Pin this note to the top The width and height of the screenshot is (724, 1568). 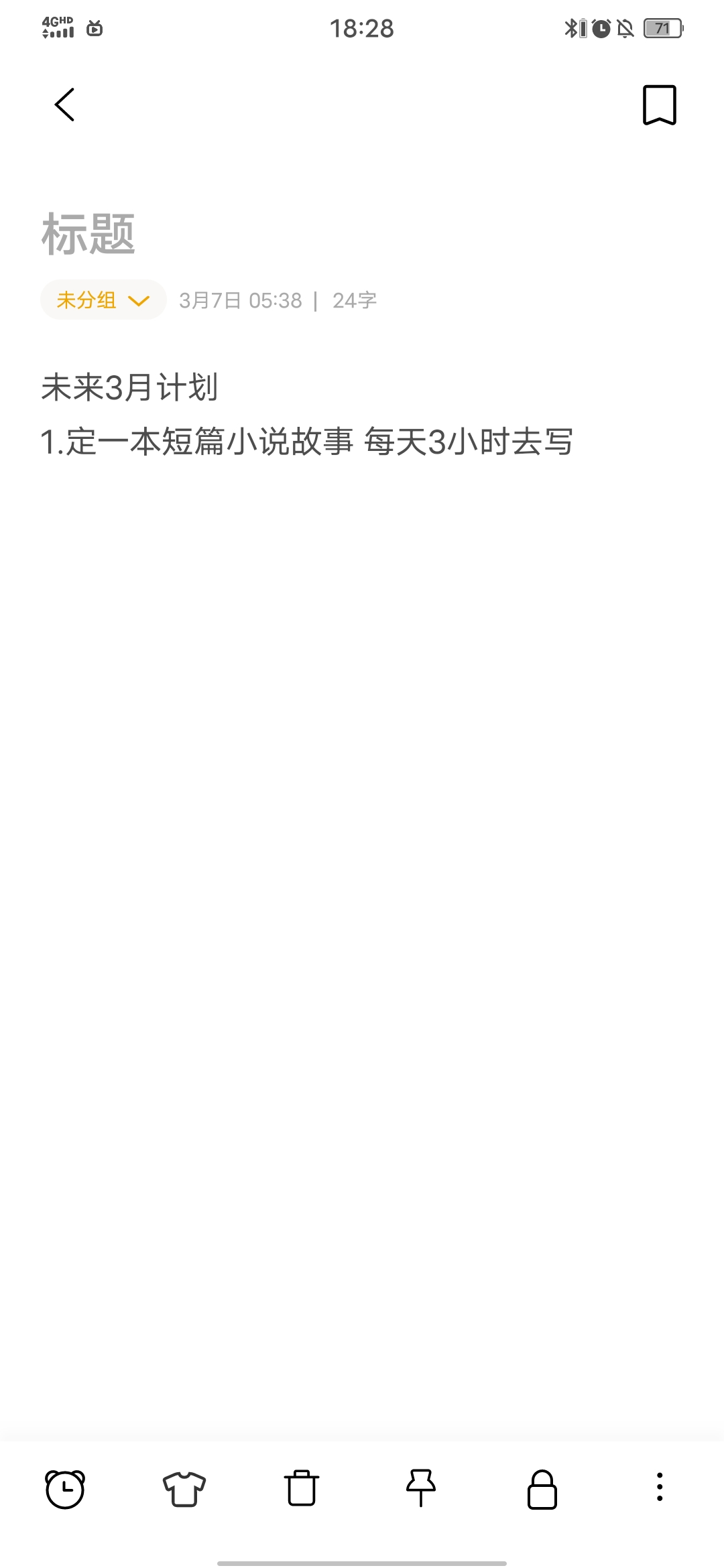(421, 1488)
